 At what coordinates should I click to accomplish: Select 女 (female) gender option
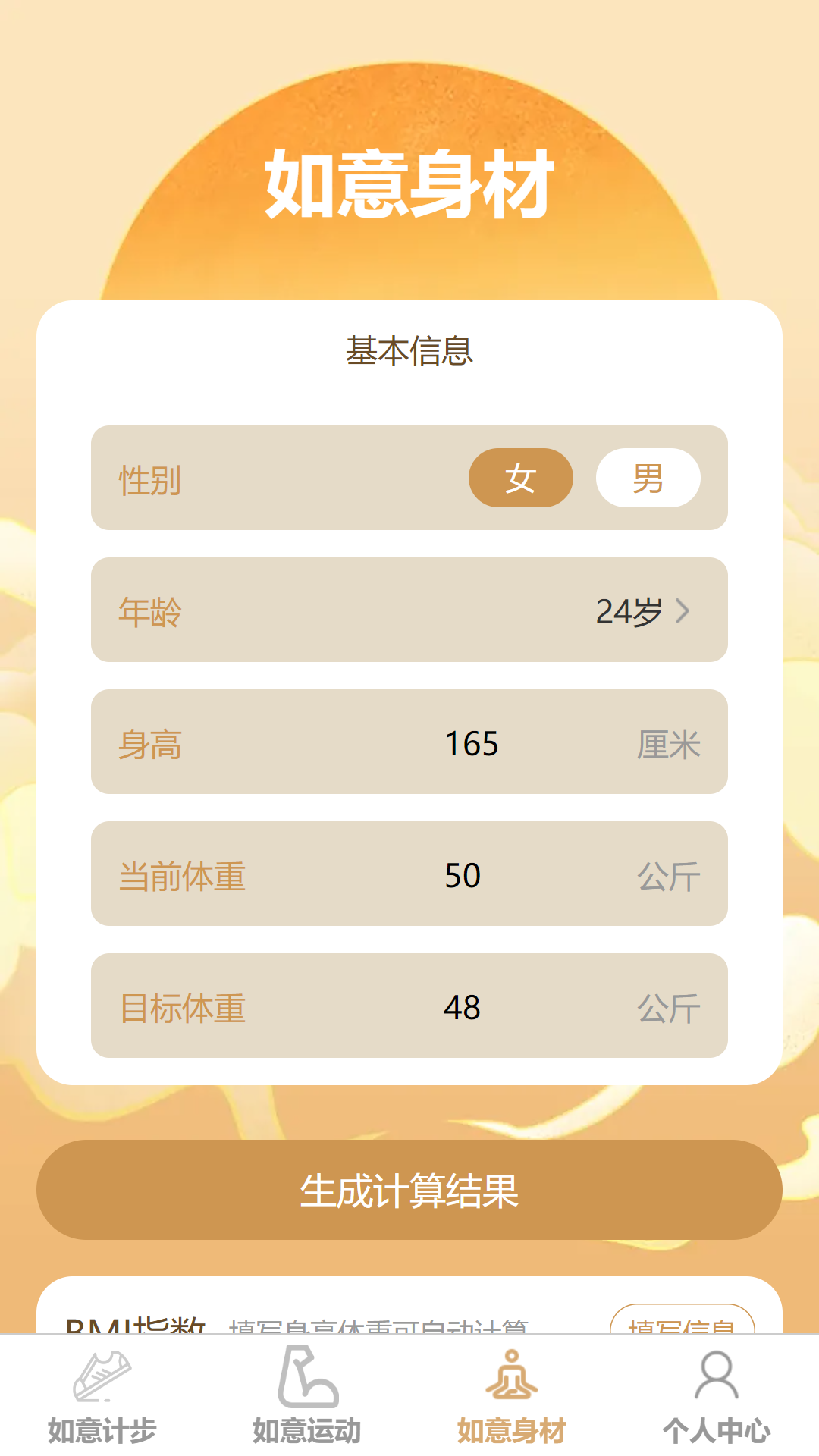(520, 478)
